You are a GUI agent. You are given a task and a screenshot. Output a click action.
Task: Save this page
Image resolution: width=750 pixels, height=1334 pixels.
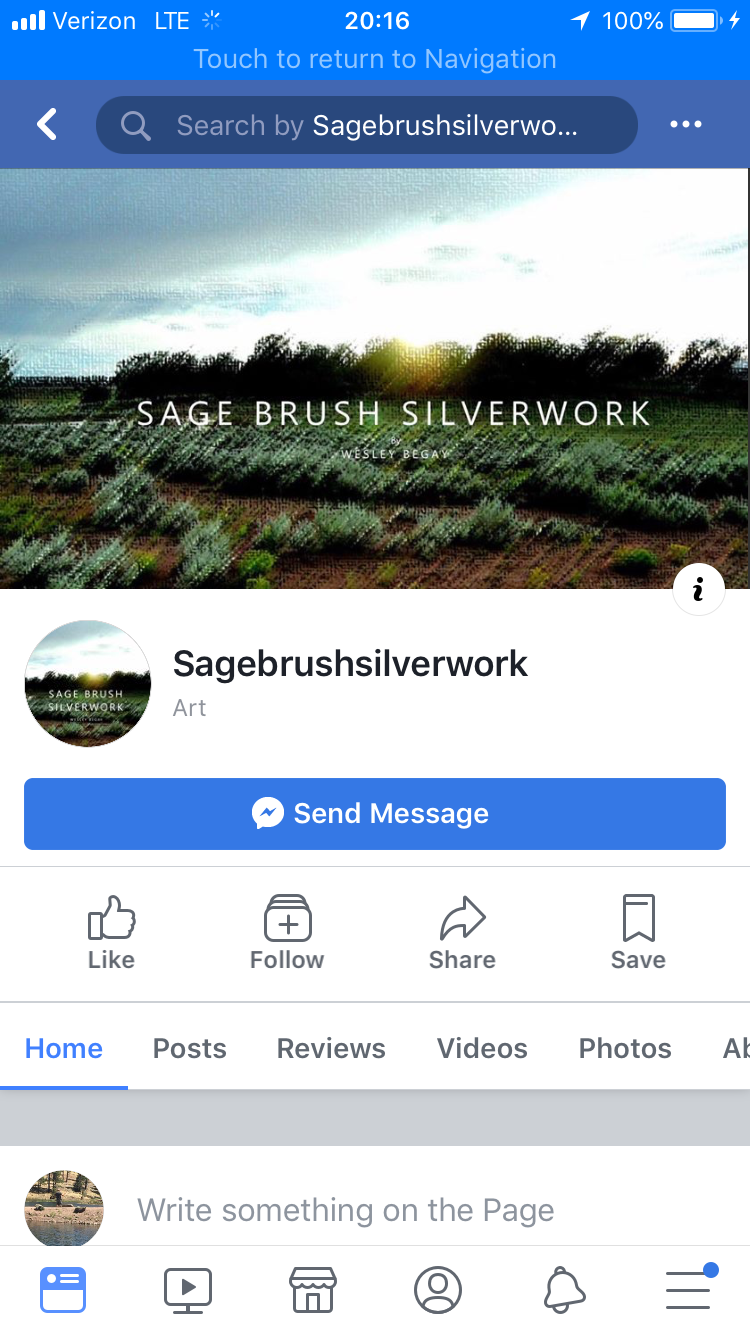638,933
